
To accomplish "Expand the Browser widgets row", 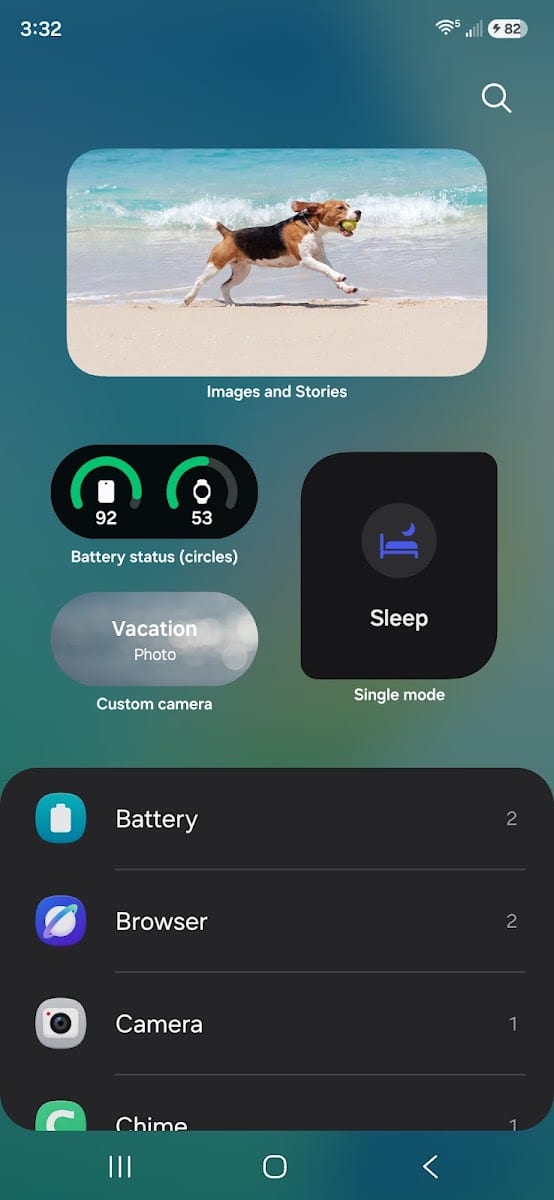I will click(x=277, y=921).
